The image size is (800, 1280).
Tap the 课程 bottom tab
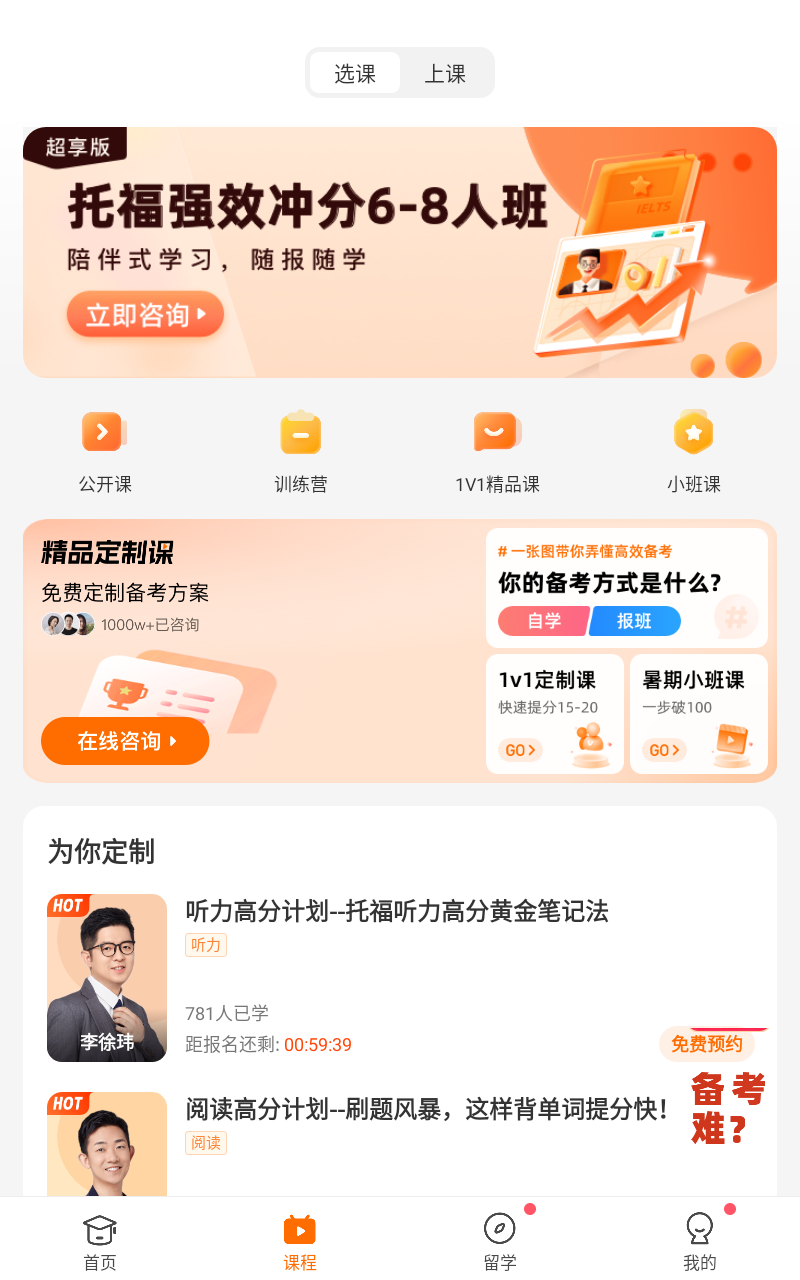(300, 1242)
